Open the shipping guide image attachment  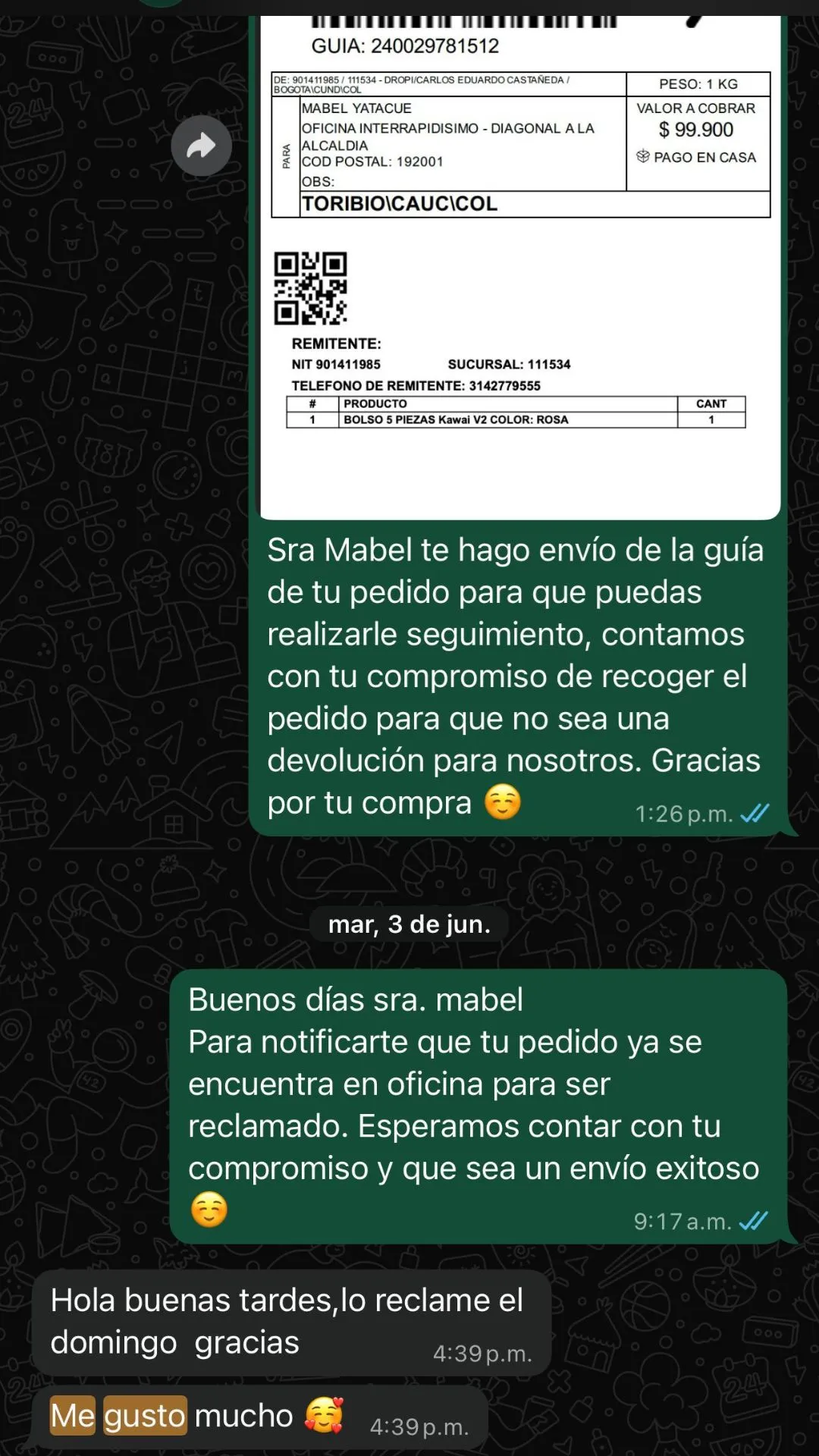520,265
